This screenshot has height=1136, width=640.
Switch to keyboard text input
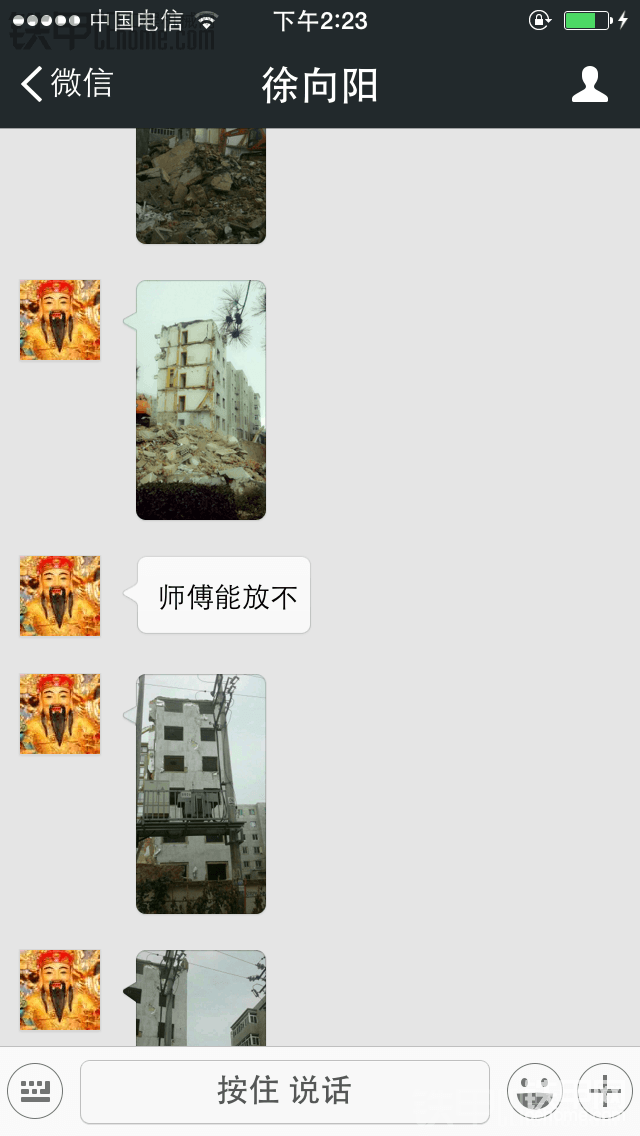[x=35, y=1090]
